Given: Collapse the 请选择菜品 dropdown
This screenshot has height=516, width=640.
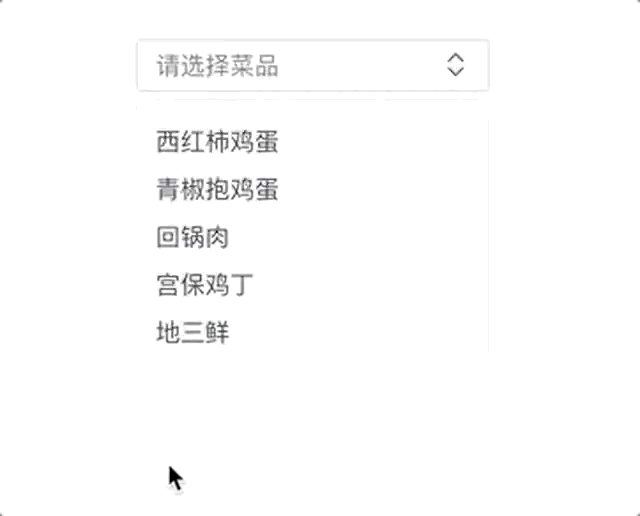Looking at the screenshot, I should [455, 66].
